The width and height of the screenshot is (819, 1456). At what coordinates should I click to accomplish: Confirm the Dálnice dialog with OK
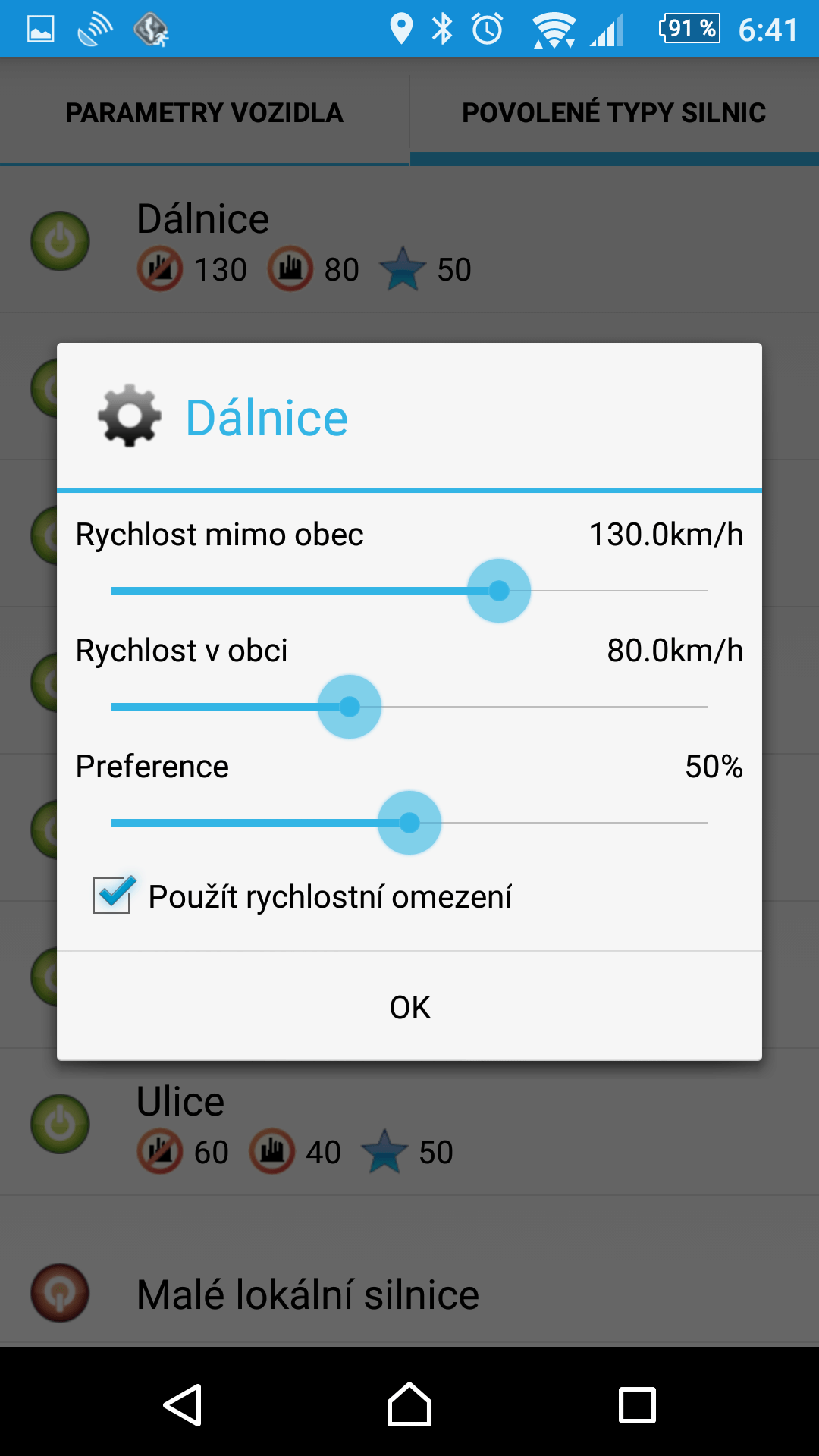click(x=409, y=1007)
